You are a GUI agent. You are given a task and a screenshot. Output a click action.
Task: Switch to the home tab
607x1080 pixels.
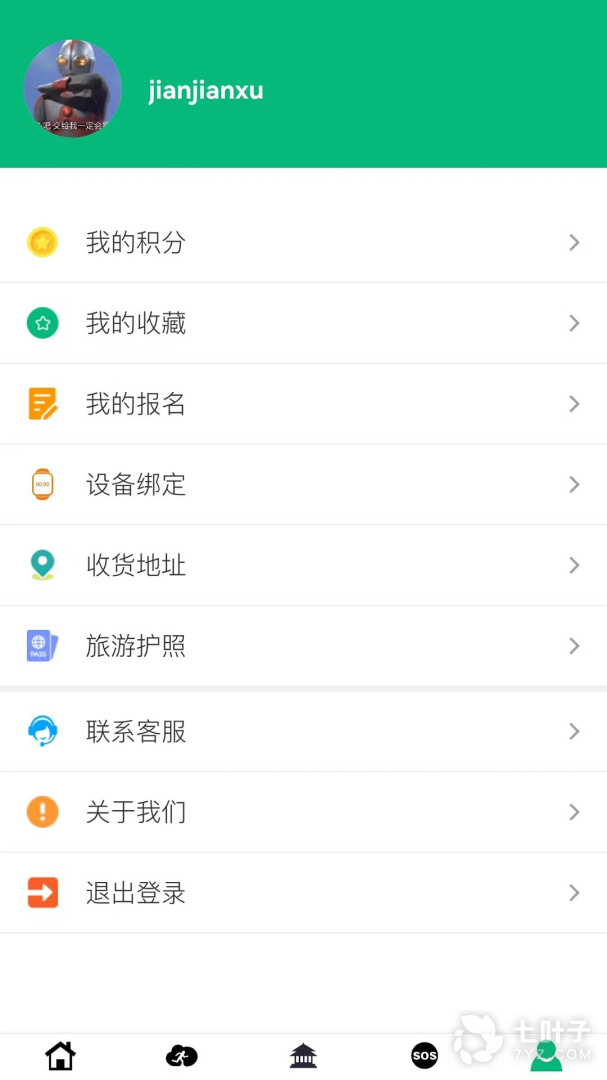pyautogui.click(x=61, y=1056)
